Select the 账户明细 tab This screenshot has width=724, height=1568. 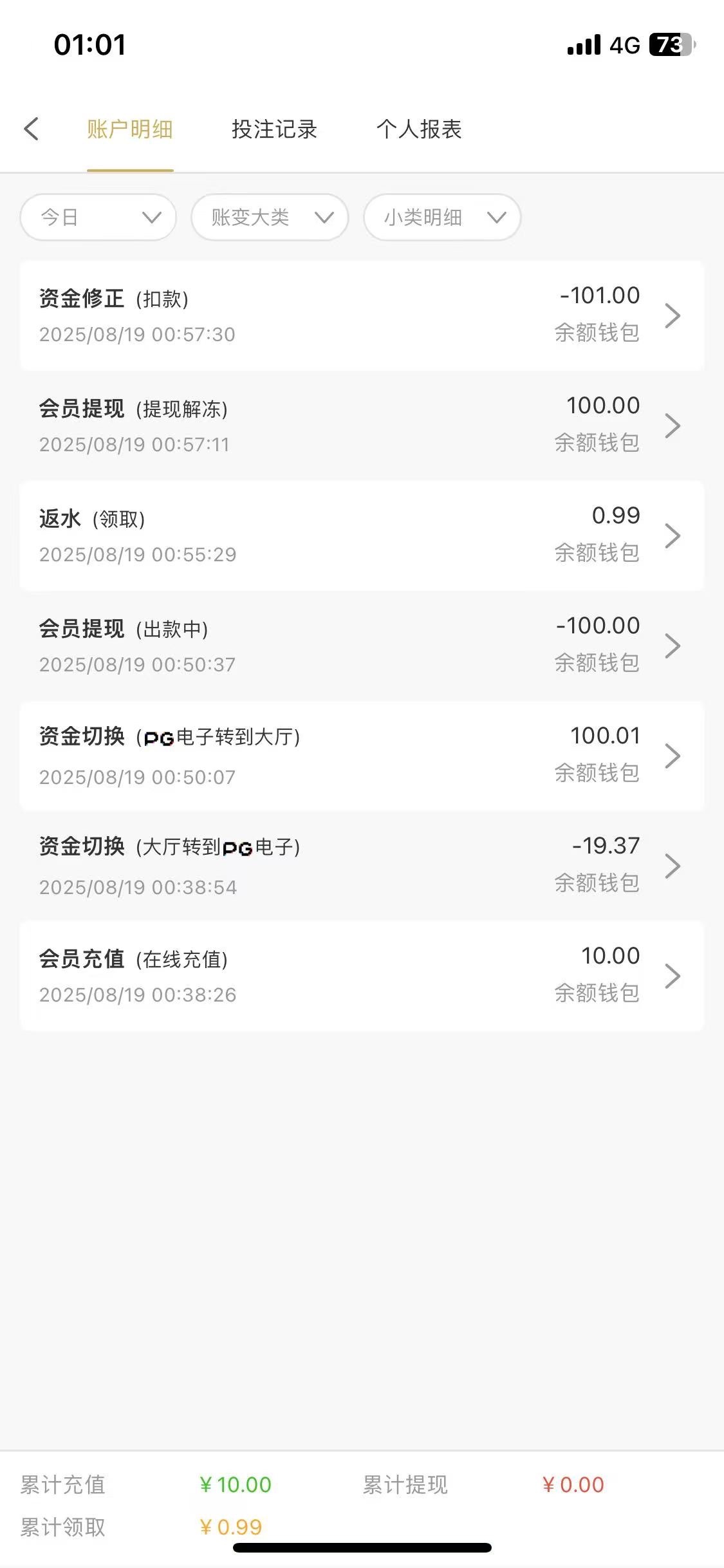[x=130, y=129]
